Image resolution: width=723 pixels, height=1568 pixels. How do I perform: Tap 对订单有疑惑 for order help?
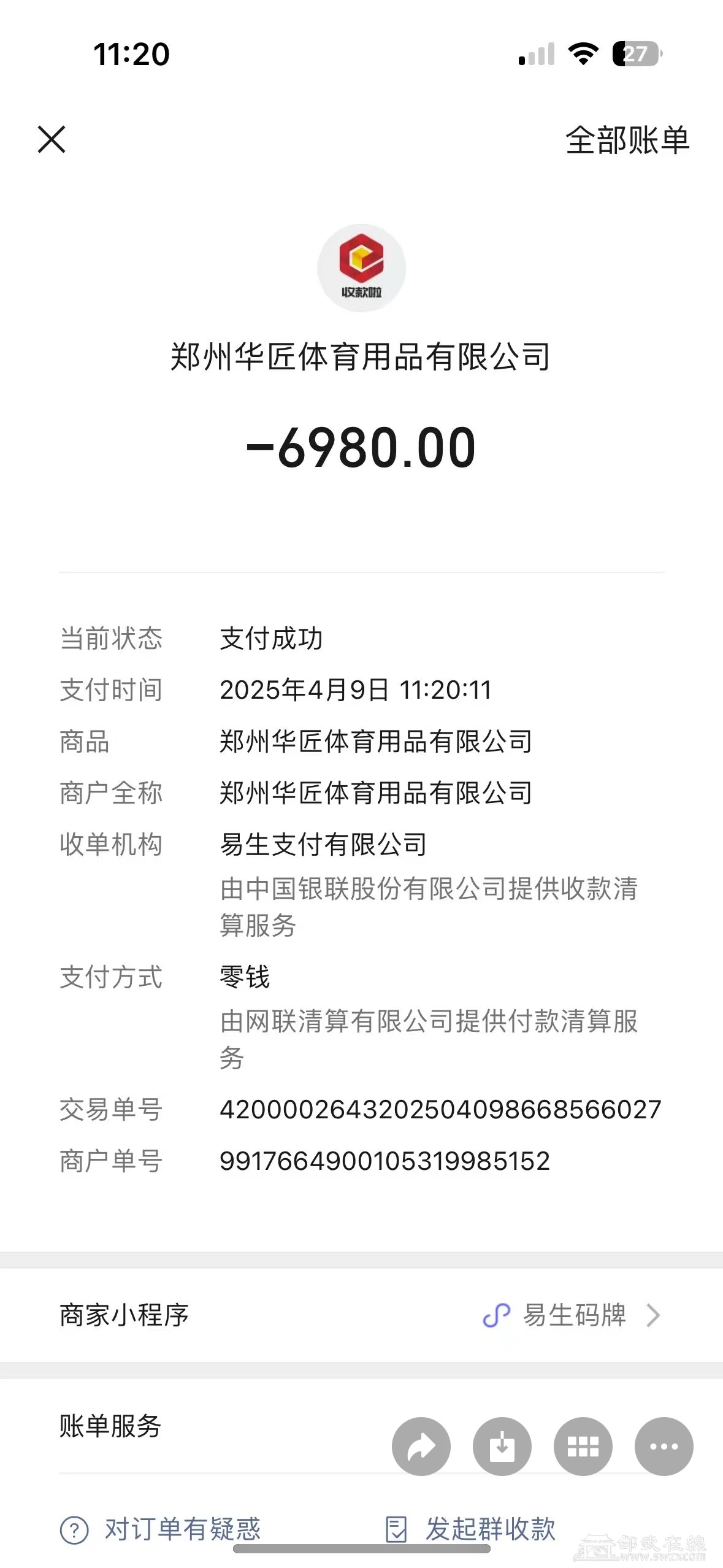click(161, 1529)
